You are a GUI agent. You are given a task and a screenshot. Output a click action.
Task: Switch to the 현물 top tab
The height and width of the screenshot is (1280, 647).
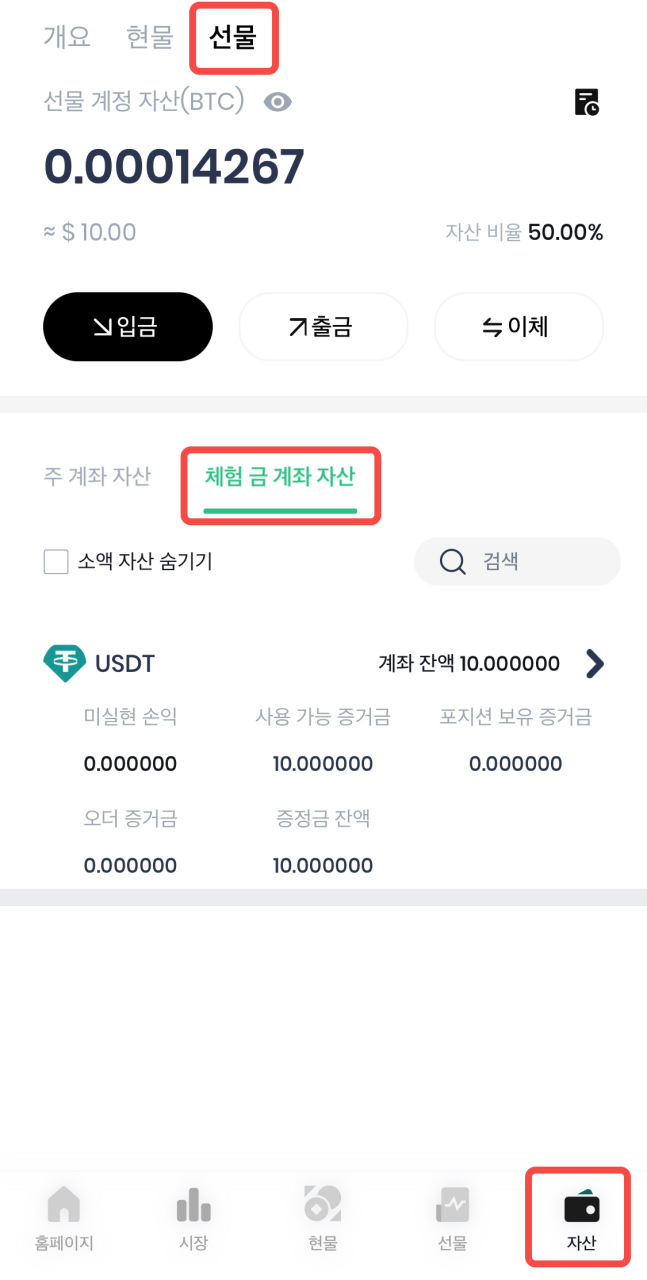[150, 37]
